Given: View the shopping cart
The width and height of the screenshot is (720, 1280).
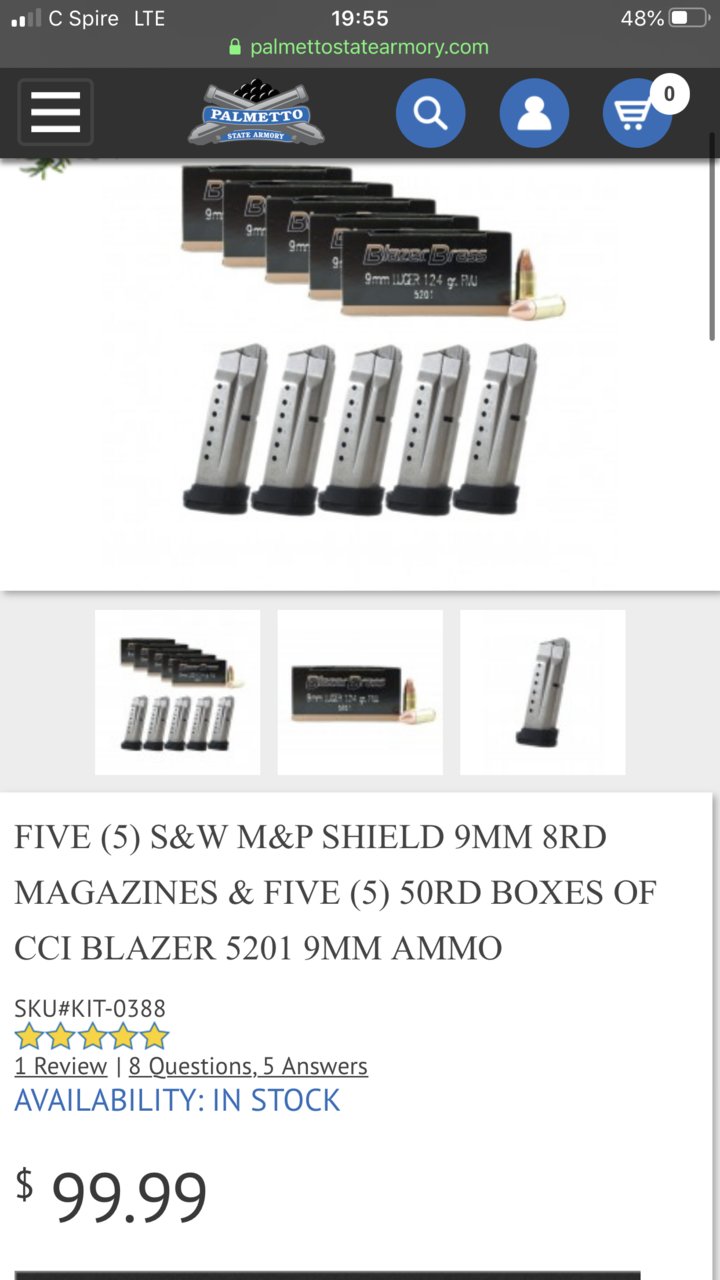Looking at the screenshot, I should pyautogui.click(x=636, y=113).
